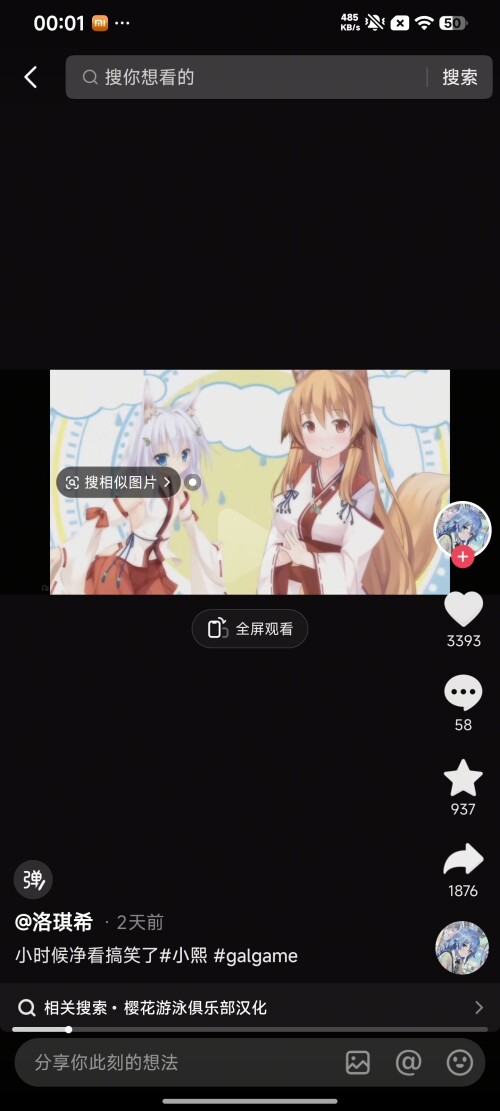Watch in fullscreen with 全屏观看
500x1111 pixels.
(250, 628)
